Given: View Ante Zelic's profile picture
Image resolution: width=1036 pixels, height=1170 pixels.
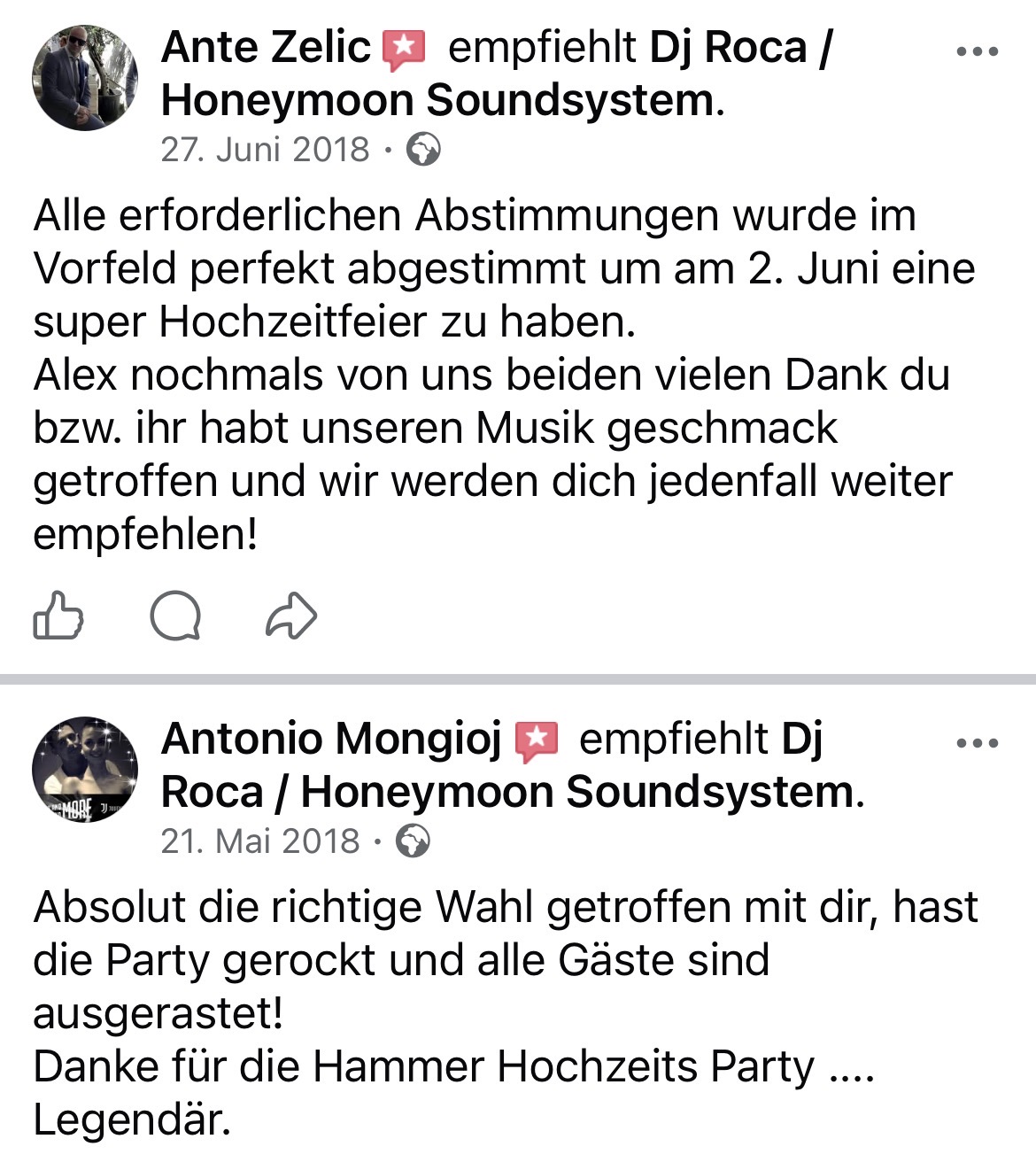Looking at the screenshot, I should coord(85,78).
